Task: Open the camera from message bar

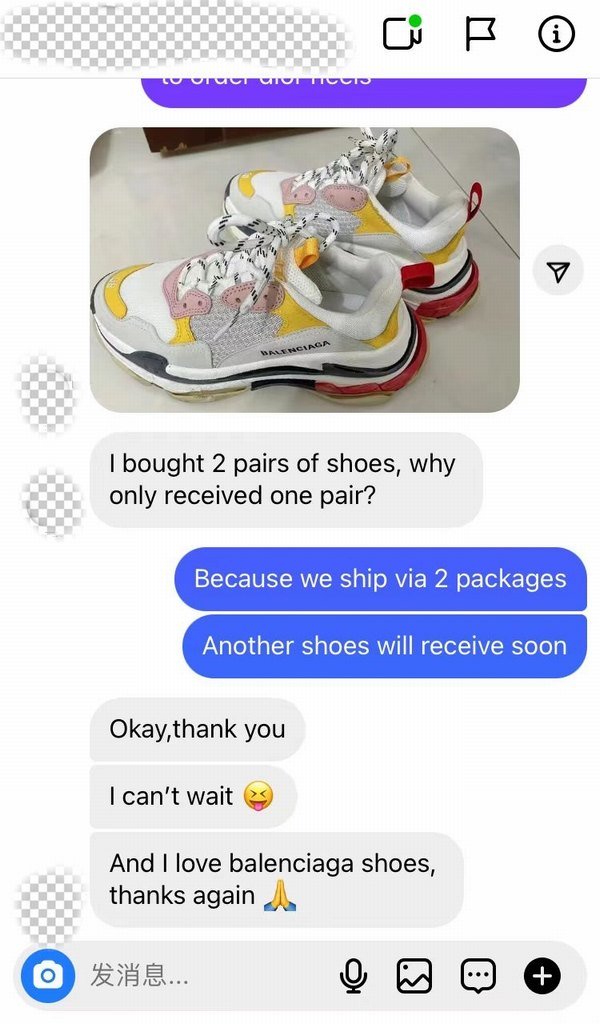Action: click(48, 975)
